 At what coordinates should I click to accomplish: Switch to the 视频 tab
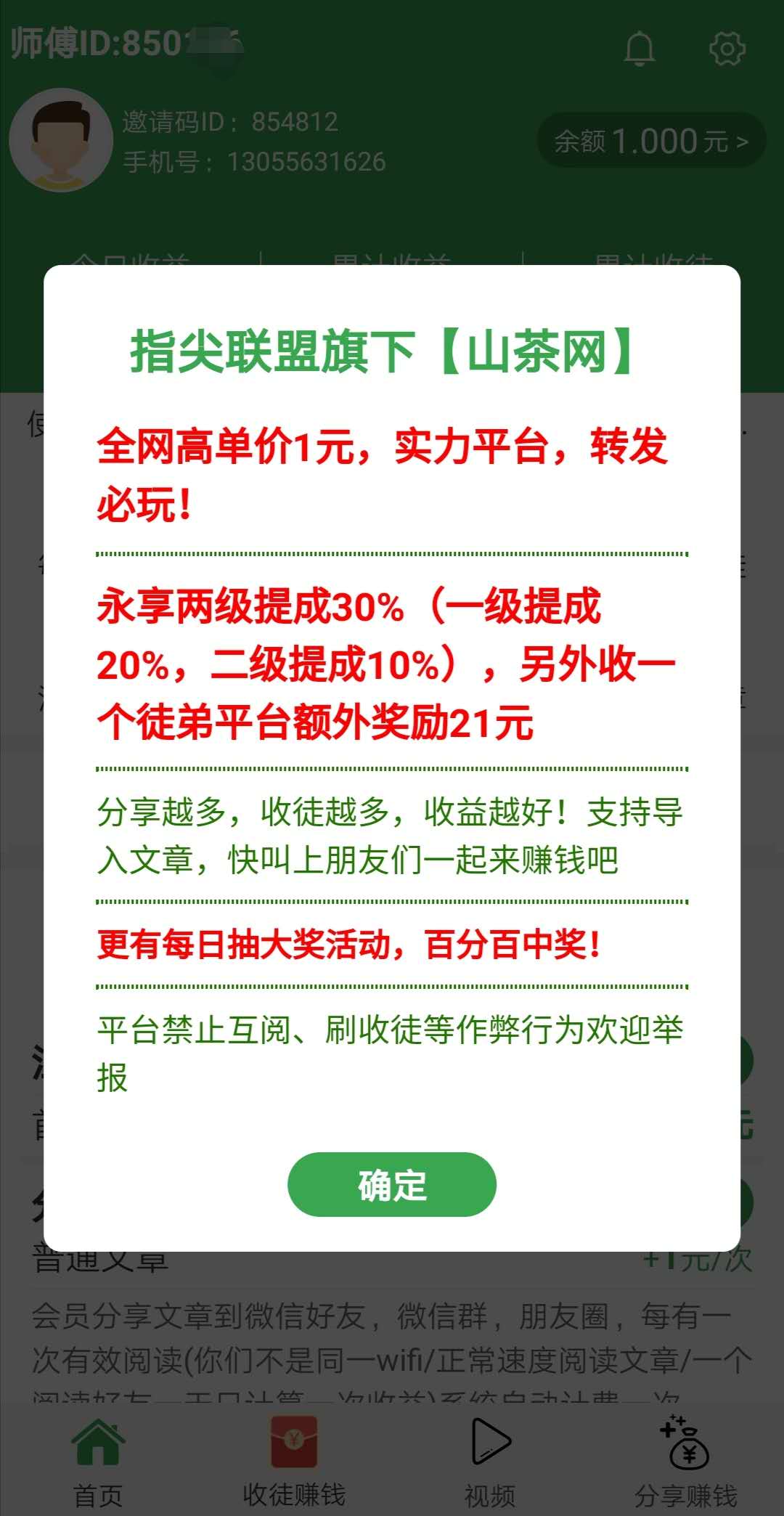point(490,1463)
